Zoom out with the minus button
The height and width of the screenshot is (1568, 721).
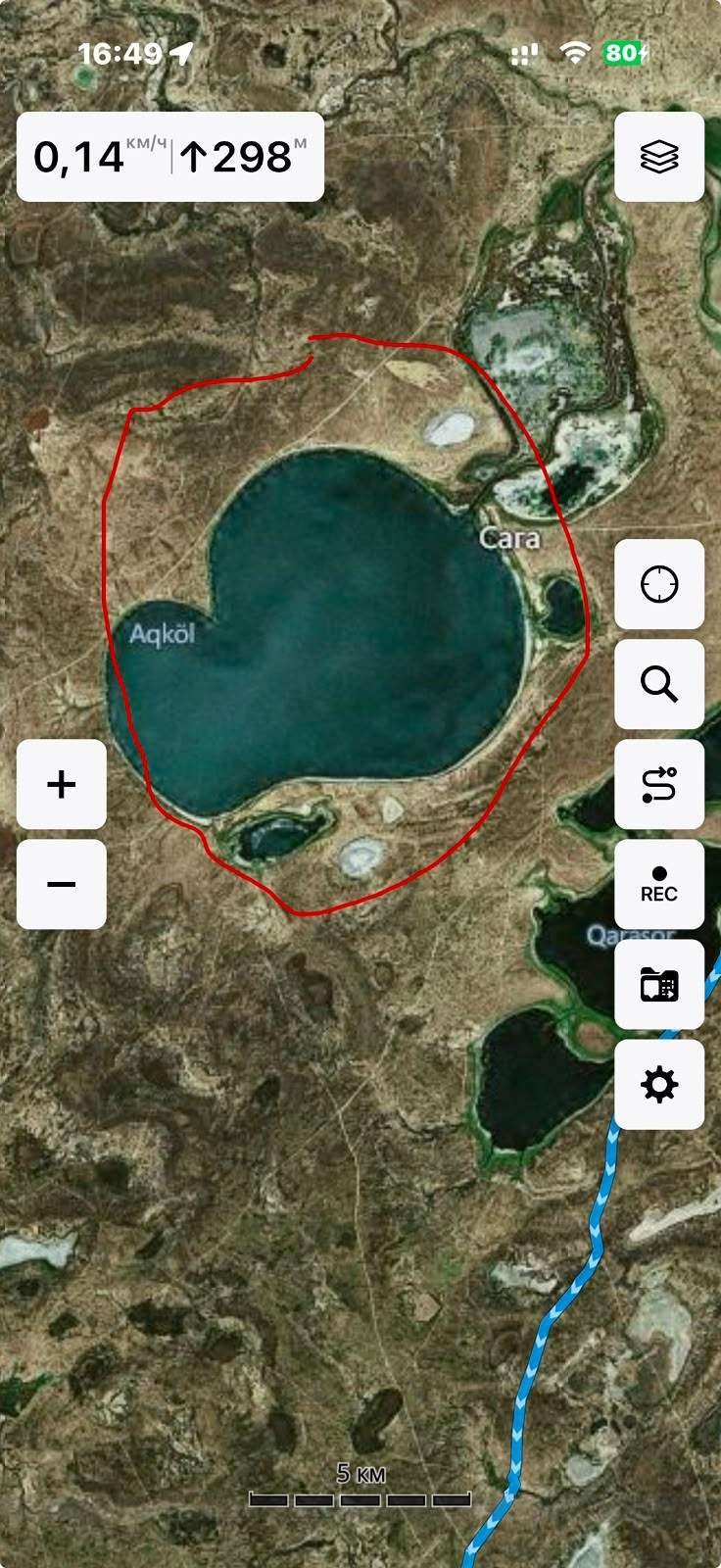62,884
